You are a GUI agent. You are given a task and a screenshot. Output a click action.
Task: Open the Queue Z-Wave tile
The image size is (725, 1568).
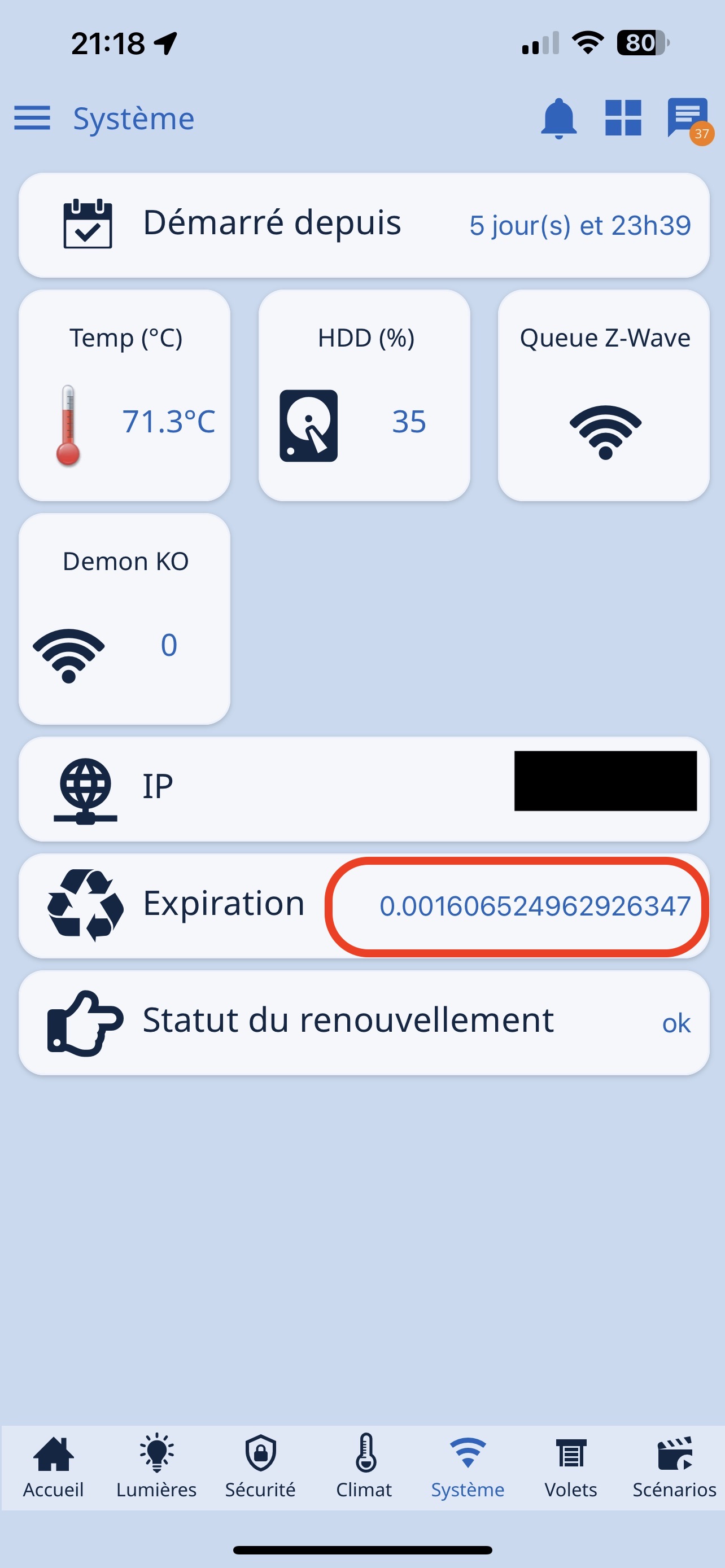[604, 396]
